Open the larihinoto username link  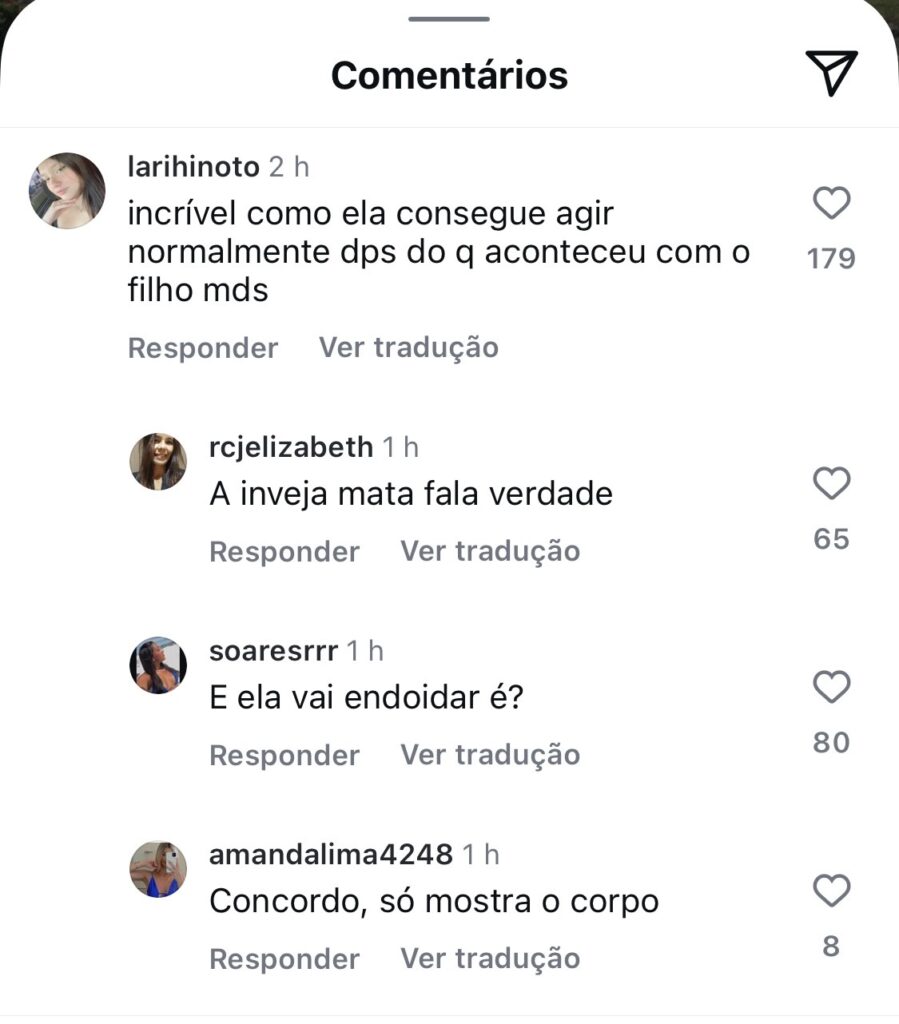193,166
